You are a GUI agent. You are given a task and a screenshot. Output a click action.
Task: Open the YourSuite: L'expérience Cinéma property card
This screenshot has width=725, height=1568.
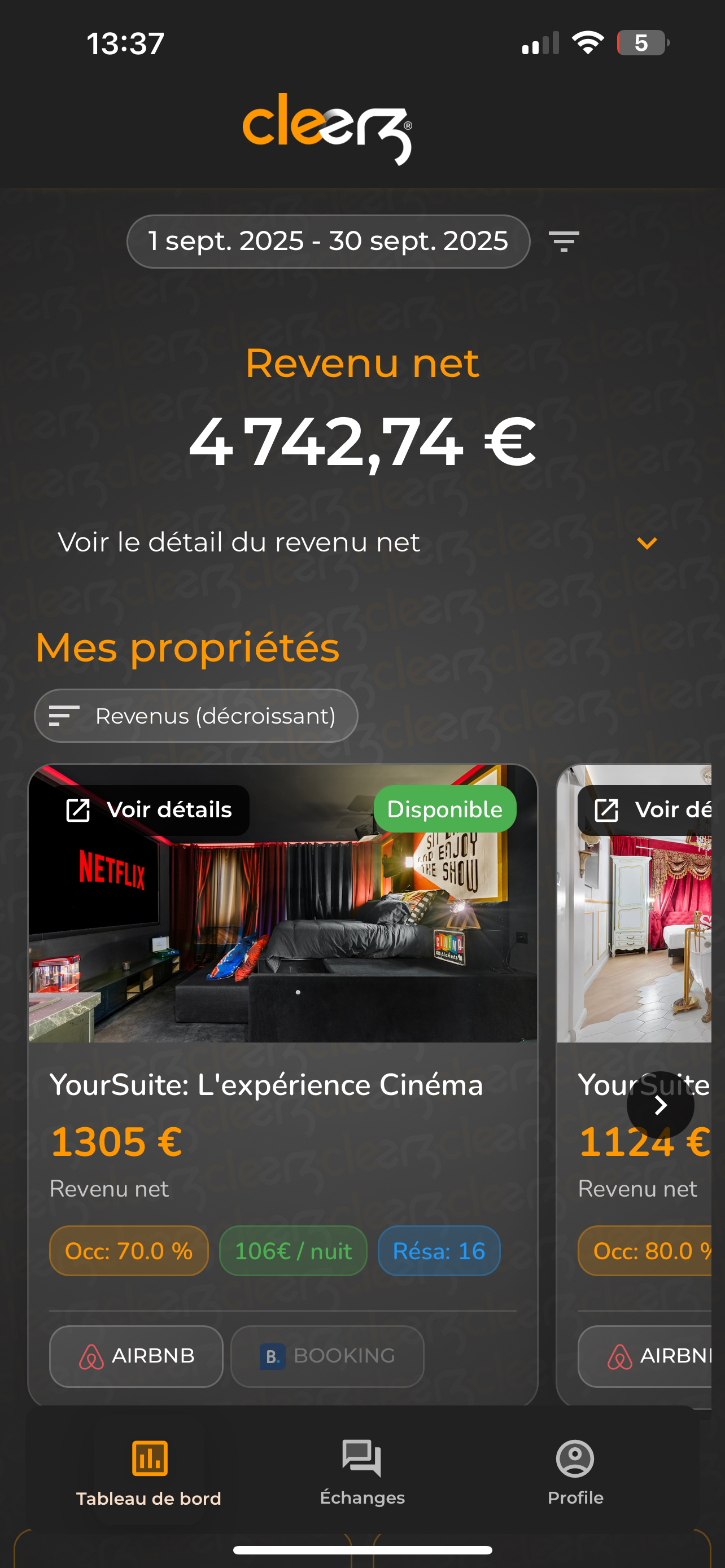pyautogui.click(x=267, y=1085)
